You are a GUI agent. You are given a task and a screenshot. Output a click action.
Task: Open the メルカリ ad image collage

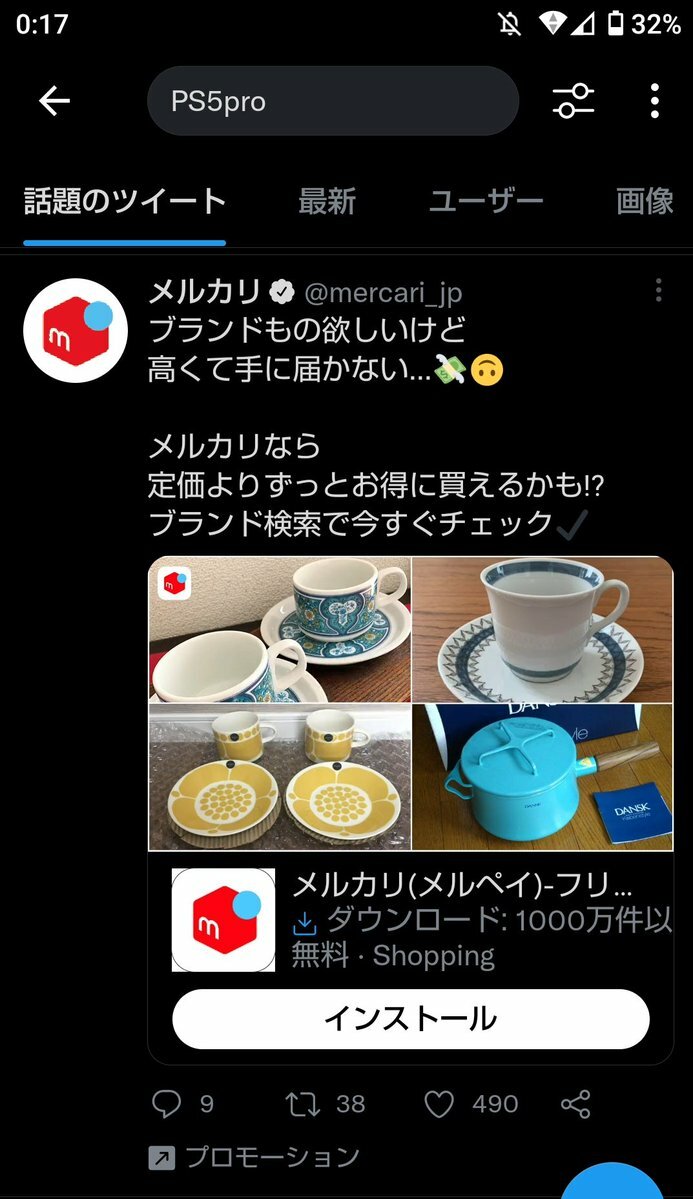point(411,703)
